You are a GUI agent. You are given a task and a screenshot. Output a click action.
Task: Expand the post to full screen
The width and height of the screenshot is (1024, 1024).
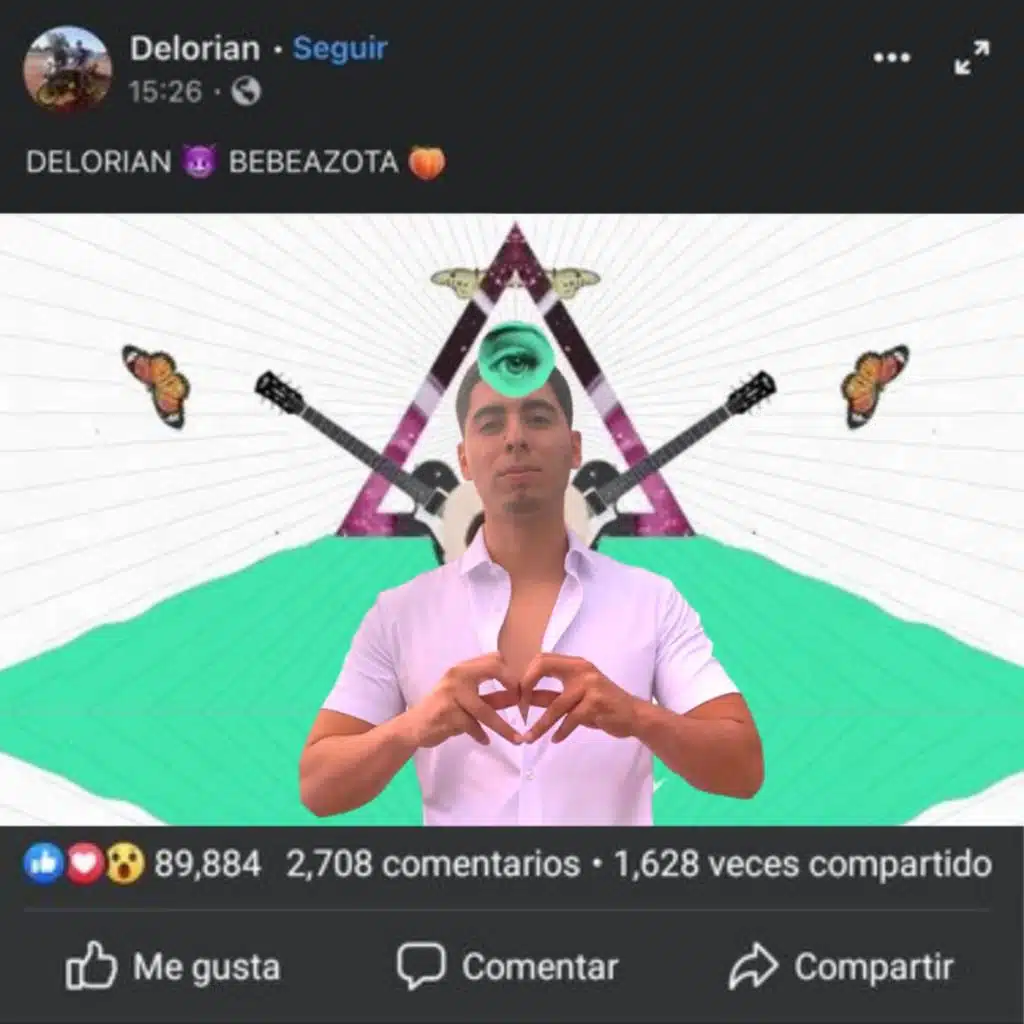point(971,58)
